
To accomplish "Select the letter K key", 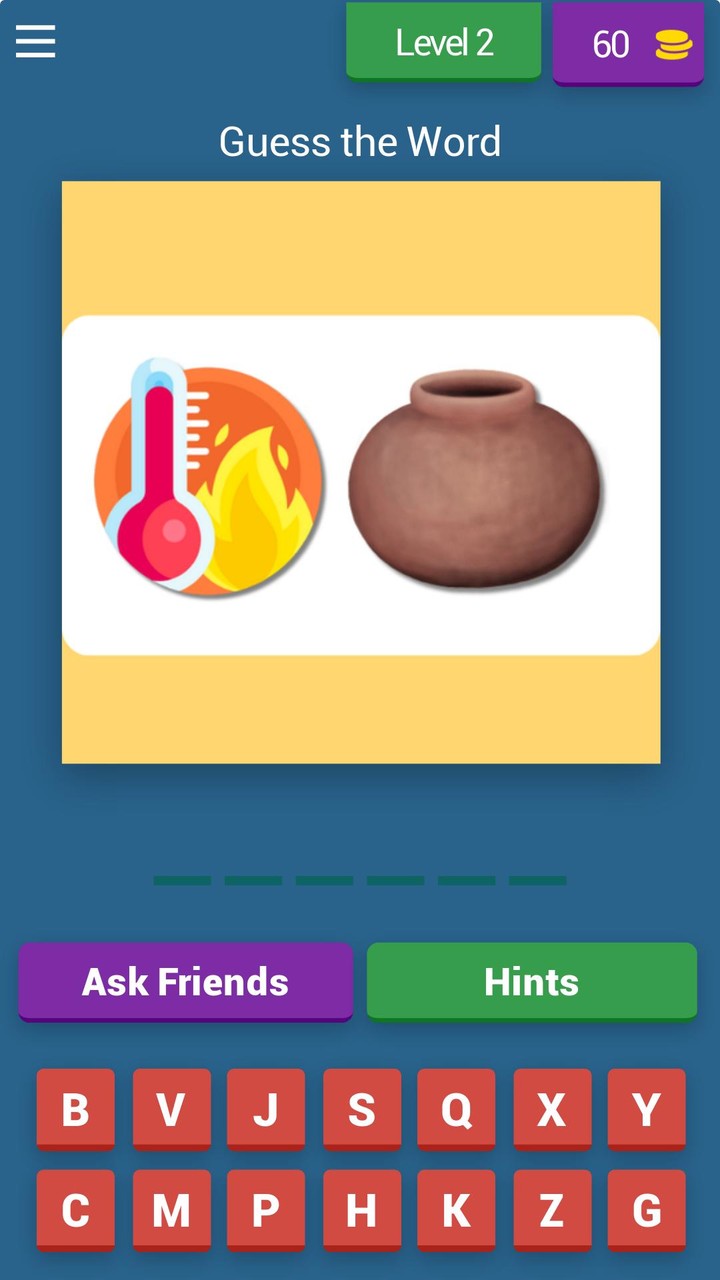I will point(456,1210).
